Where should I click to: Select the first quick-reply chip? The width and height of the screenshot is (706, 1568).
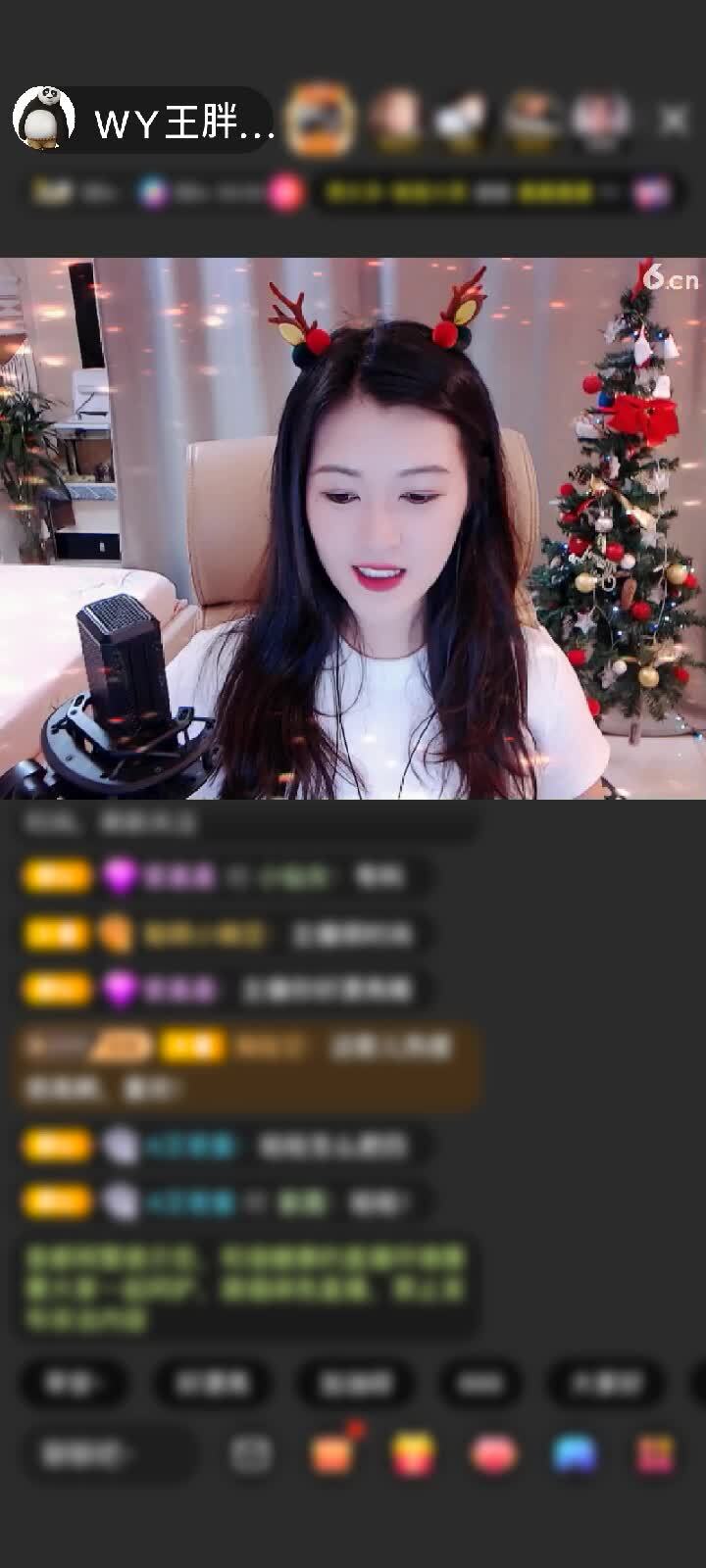74,1383
